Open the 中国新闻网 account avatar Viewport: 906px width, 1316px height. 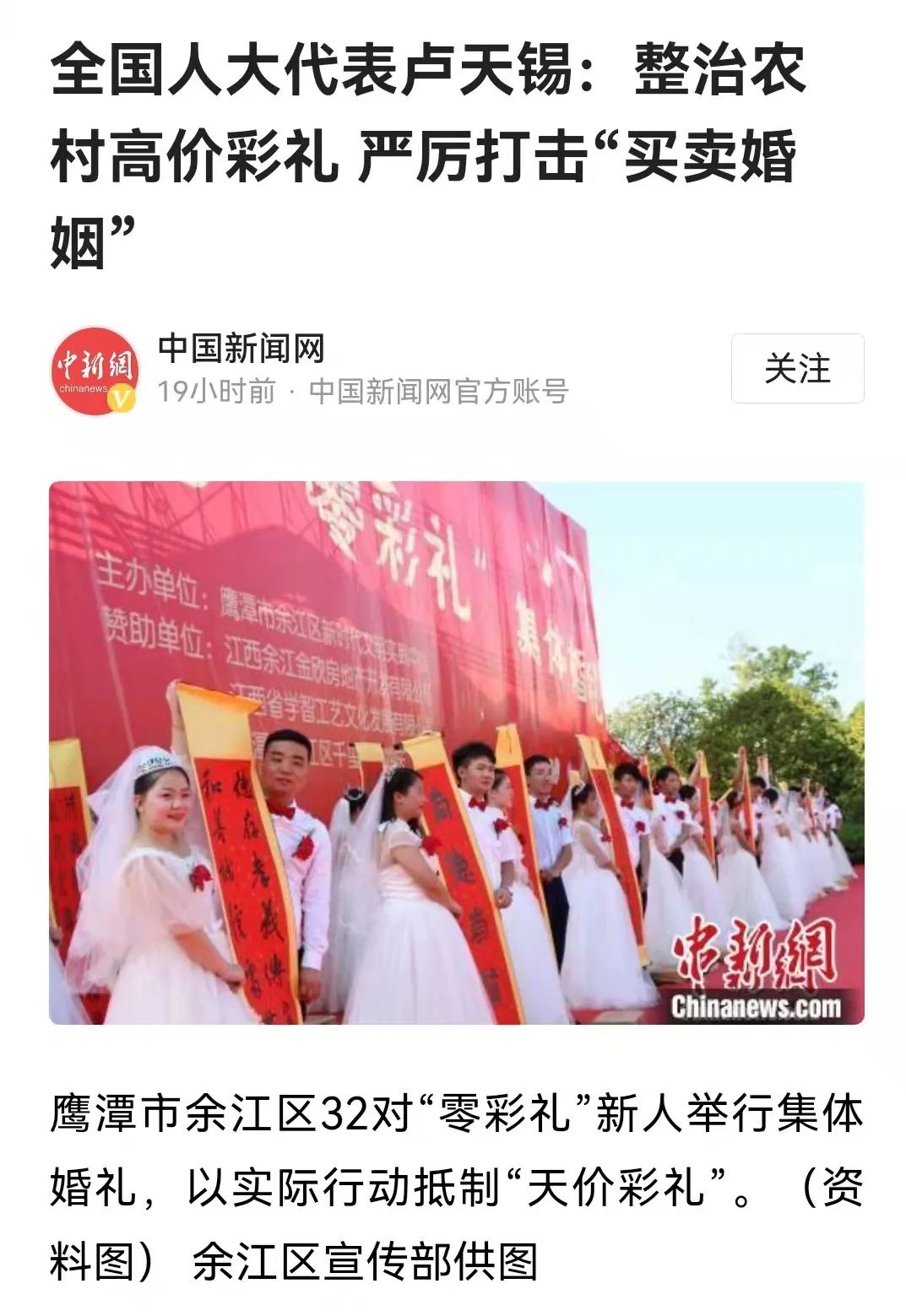point(95,371)
